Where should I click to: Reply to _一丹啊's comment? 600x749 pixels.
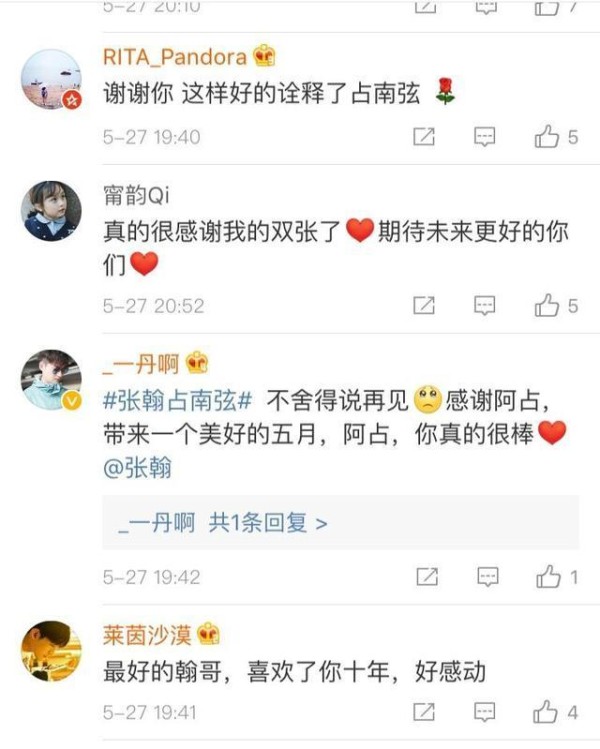tap(487, 577)
